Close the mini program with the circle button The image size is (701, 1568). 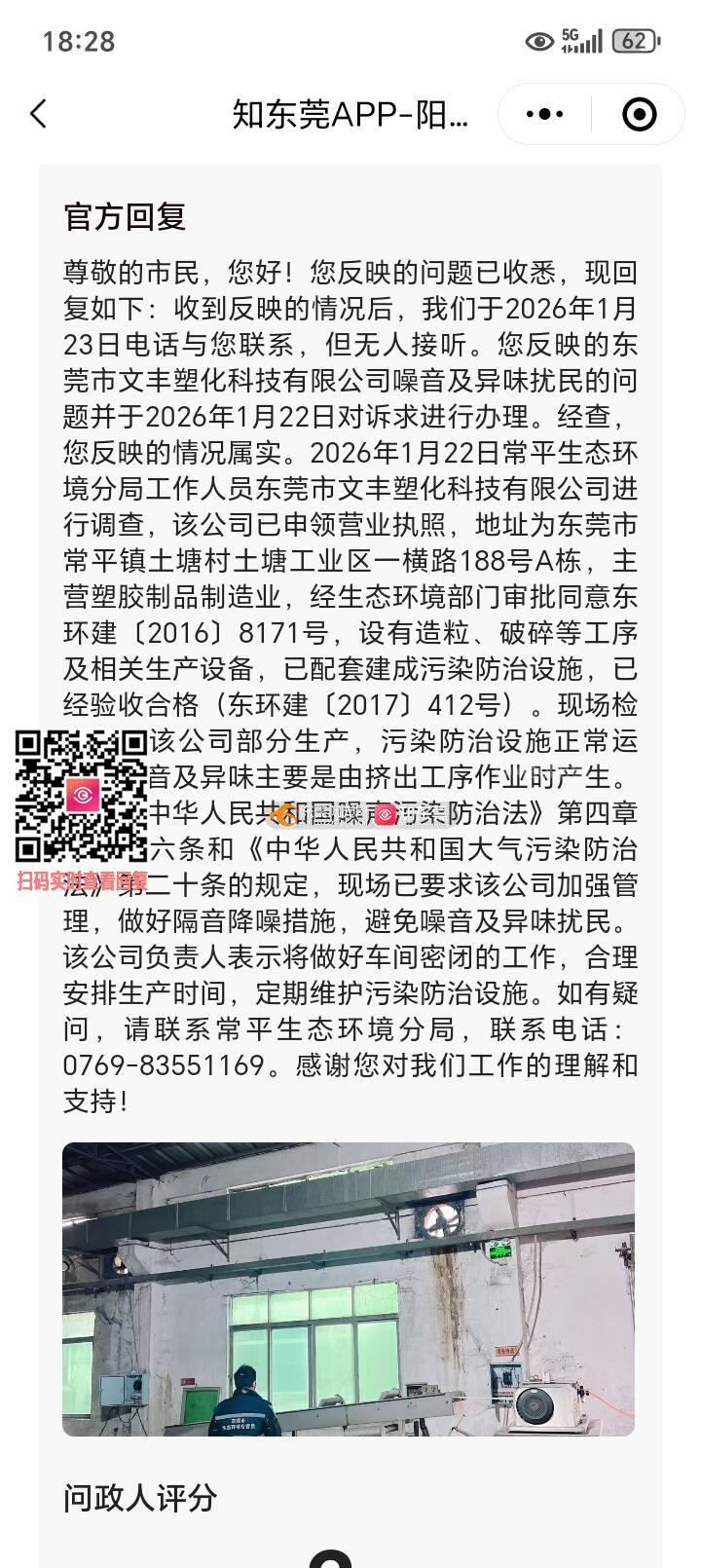(x=639, y=114)
